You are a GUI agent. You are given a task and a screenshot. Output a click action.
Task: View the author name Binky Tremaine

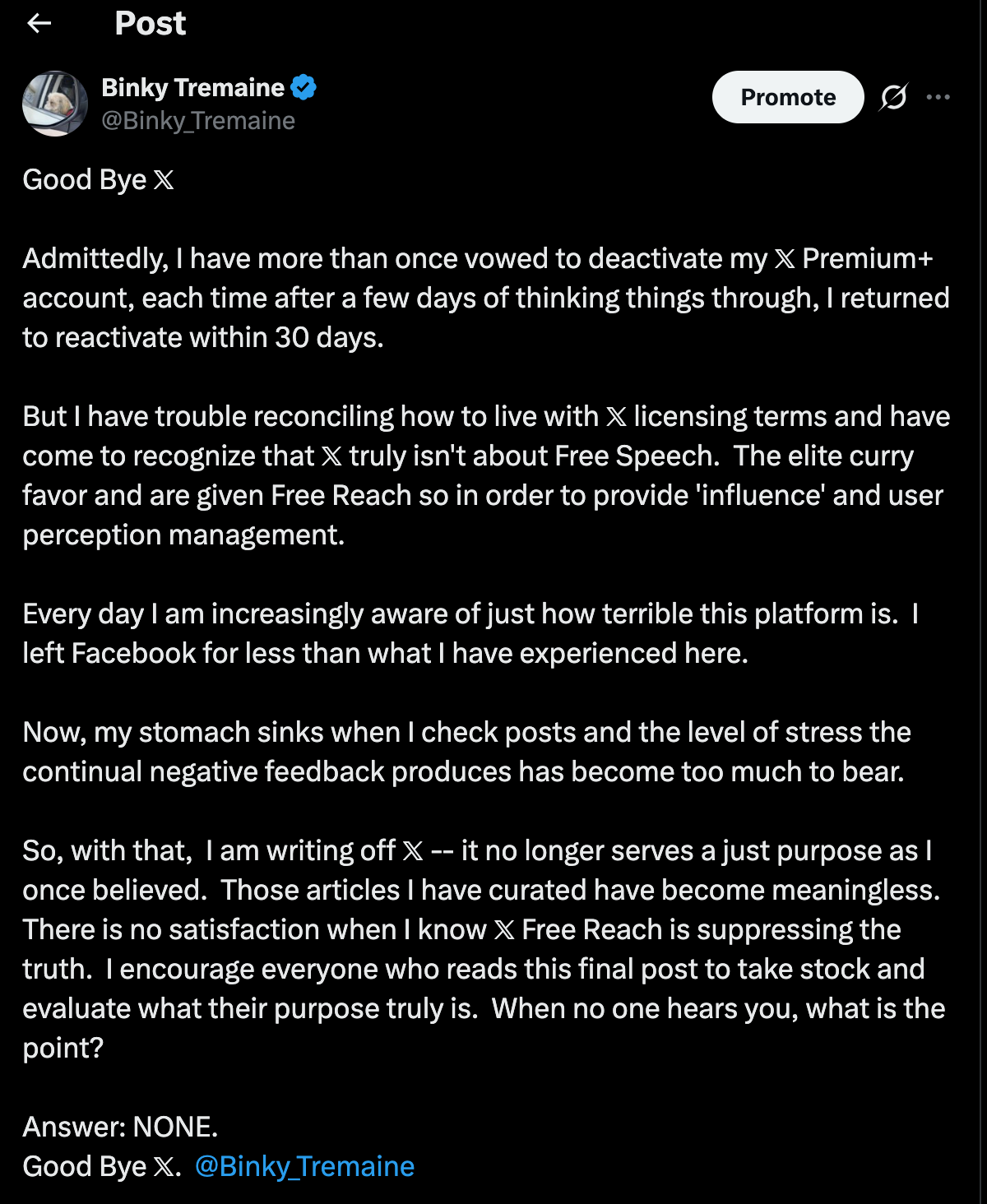point(192,87)
